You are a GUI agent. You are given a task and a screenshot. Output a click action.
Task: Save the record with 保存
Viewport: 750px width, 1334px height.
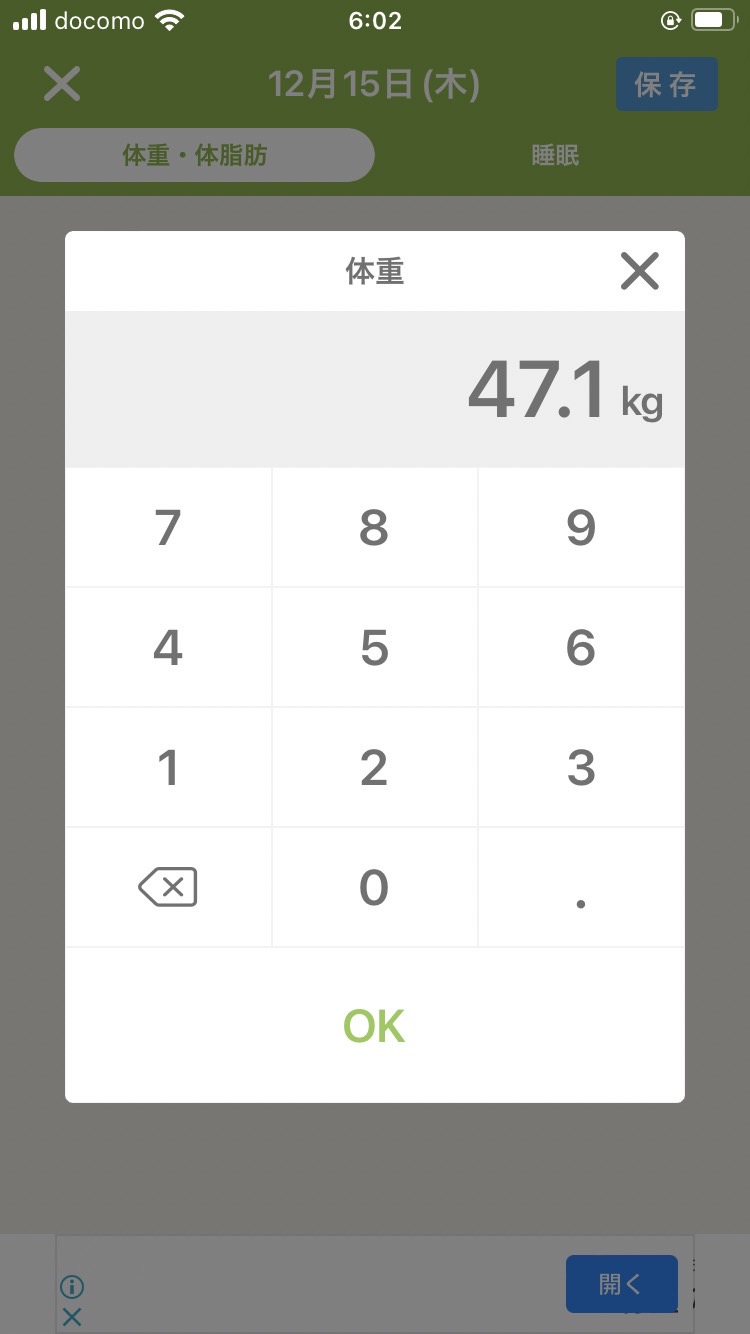coord(666,84)
